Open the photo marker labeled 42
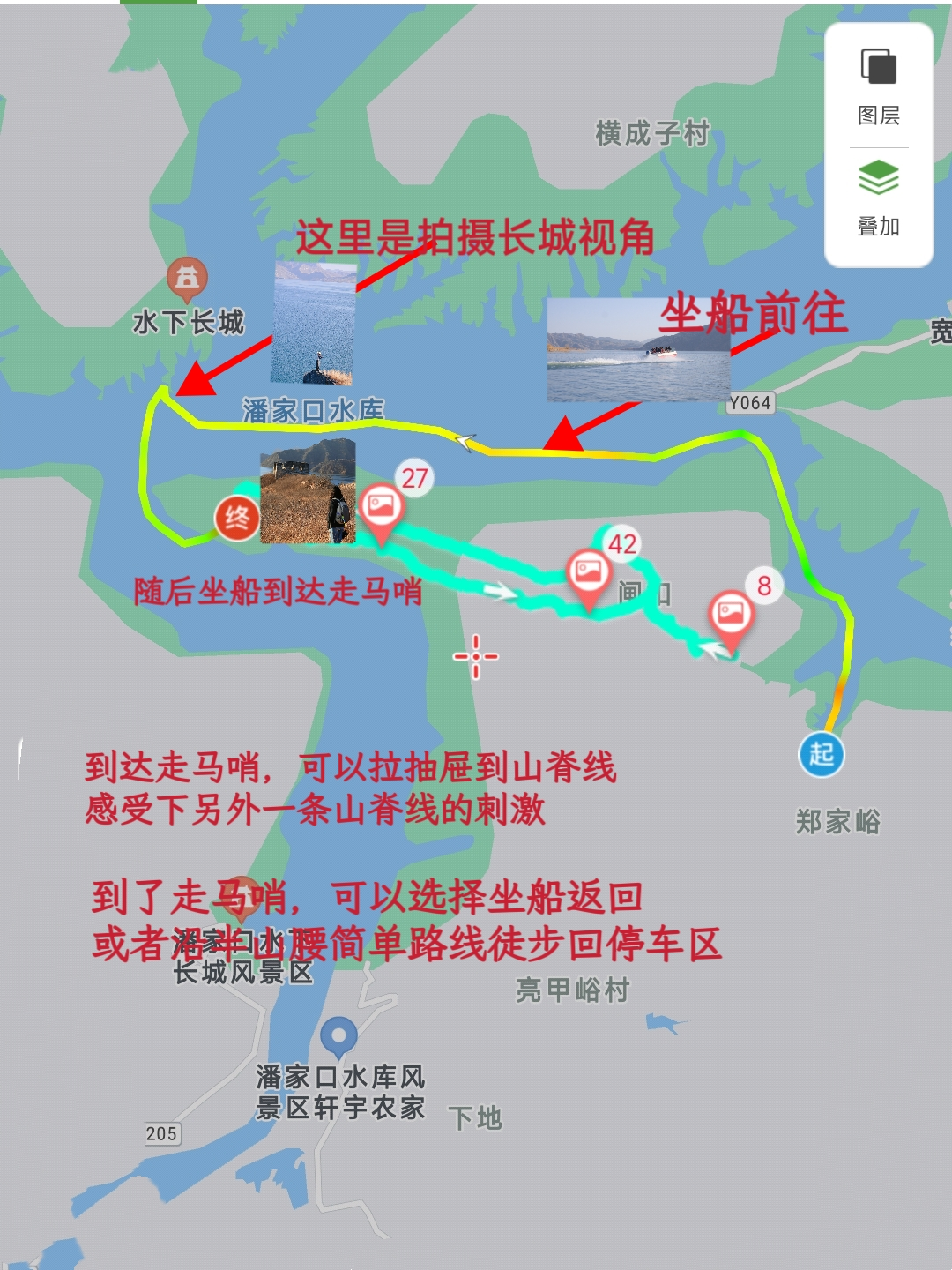The height and width of the screenshot is (1270, 952). pyautogui.click(x=588, y=579)
